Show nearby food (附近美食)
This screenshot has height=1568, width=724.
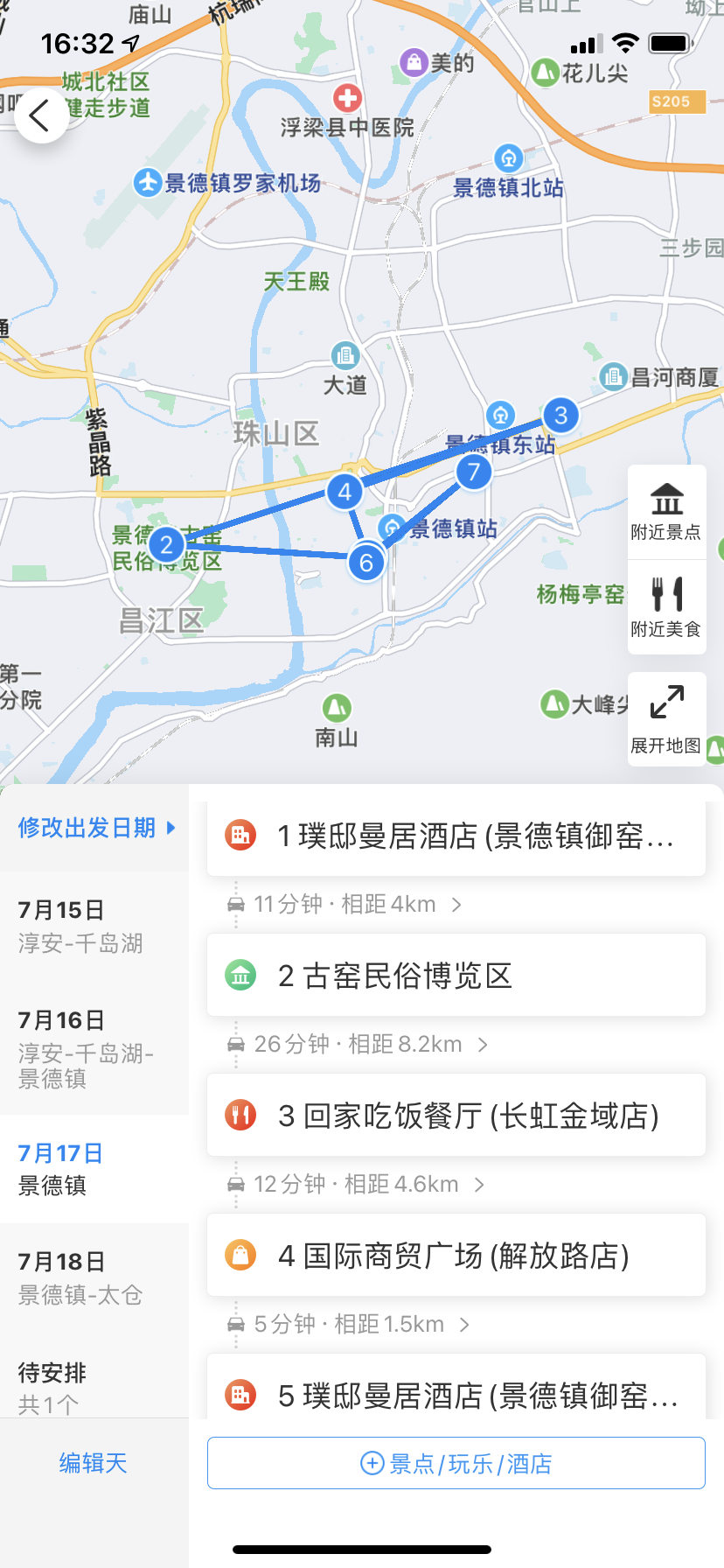[666, 607]
